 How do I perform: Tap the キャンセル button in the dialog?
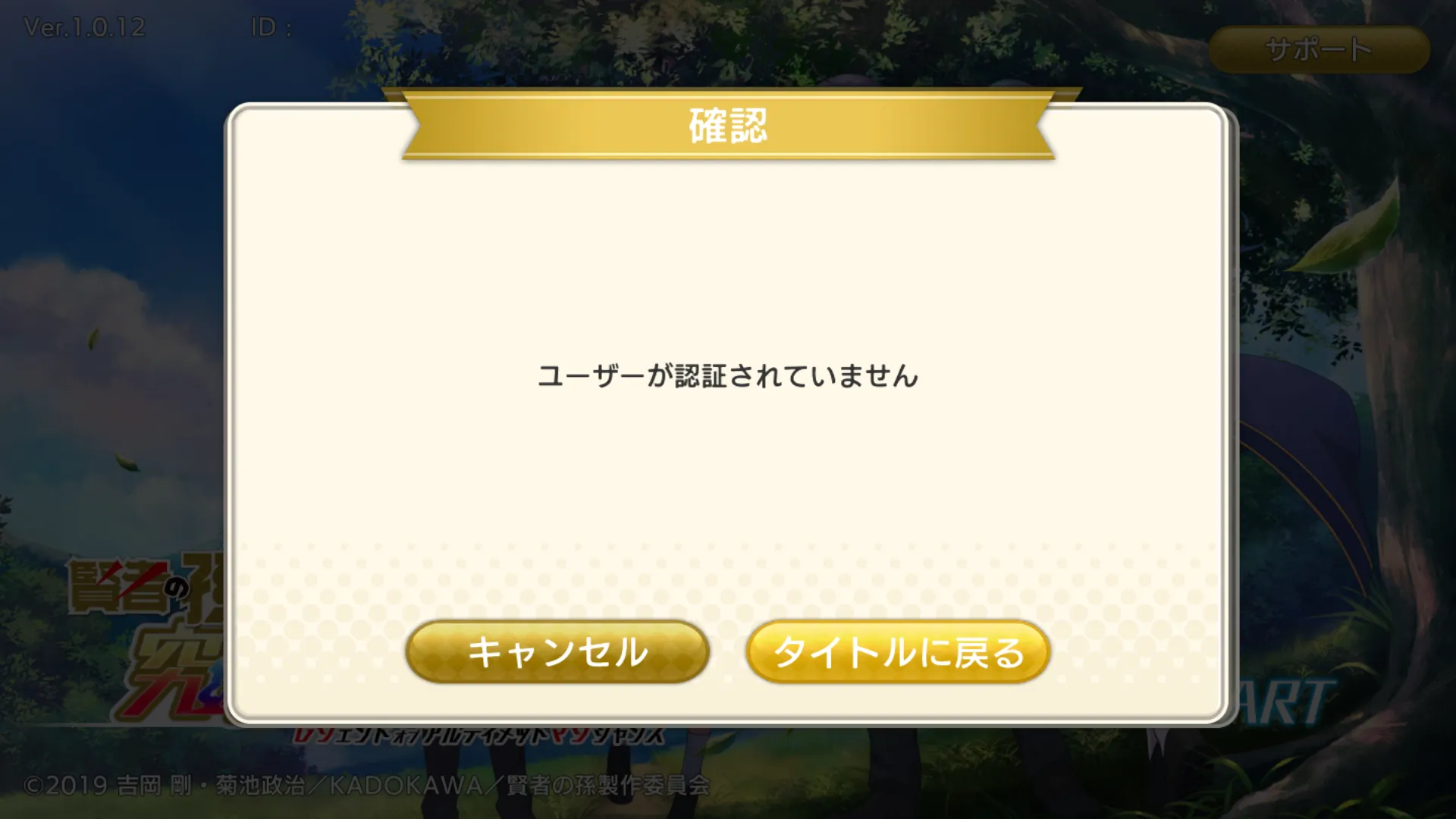pos(557,652)
